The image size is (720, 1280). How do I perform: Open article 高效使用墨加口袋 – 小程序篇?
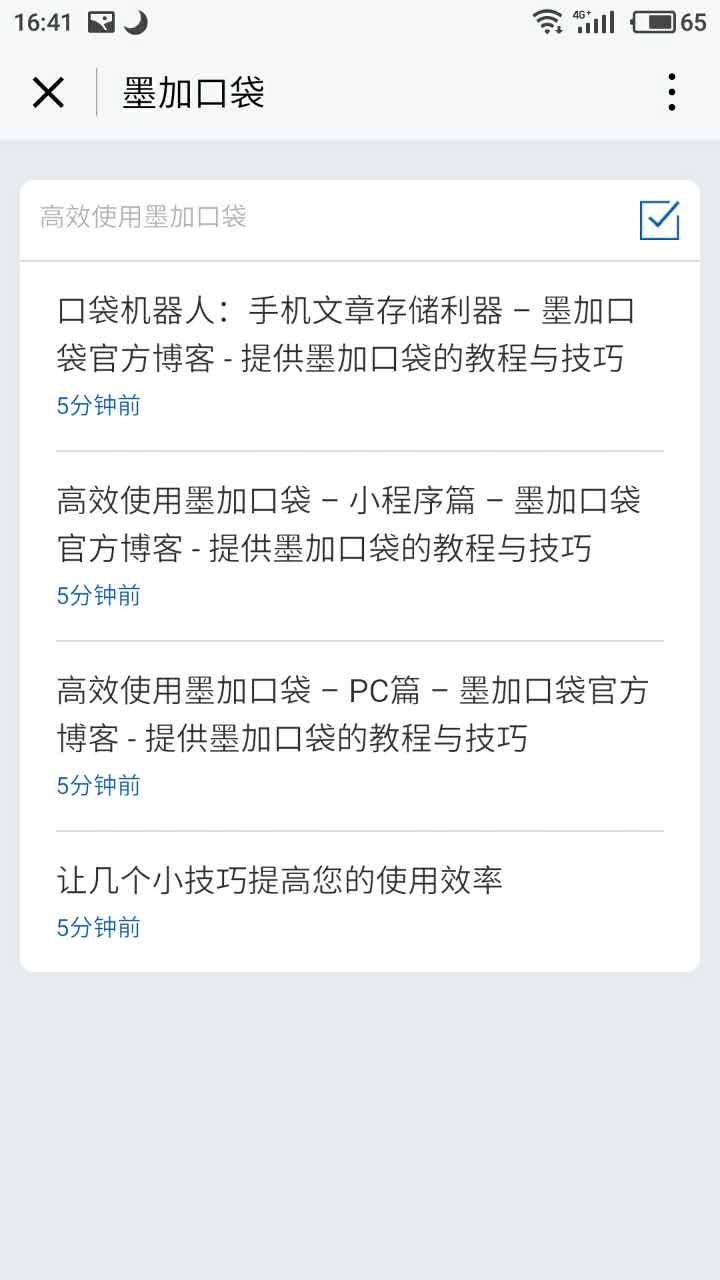point(360,547)
